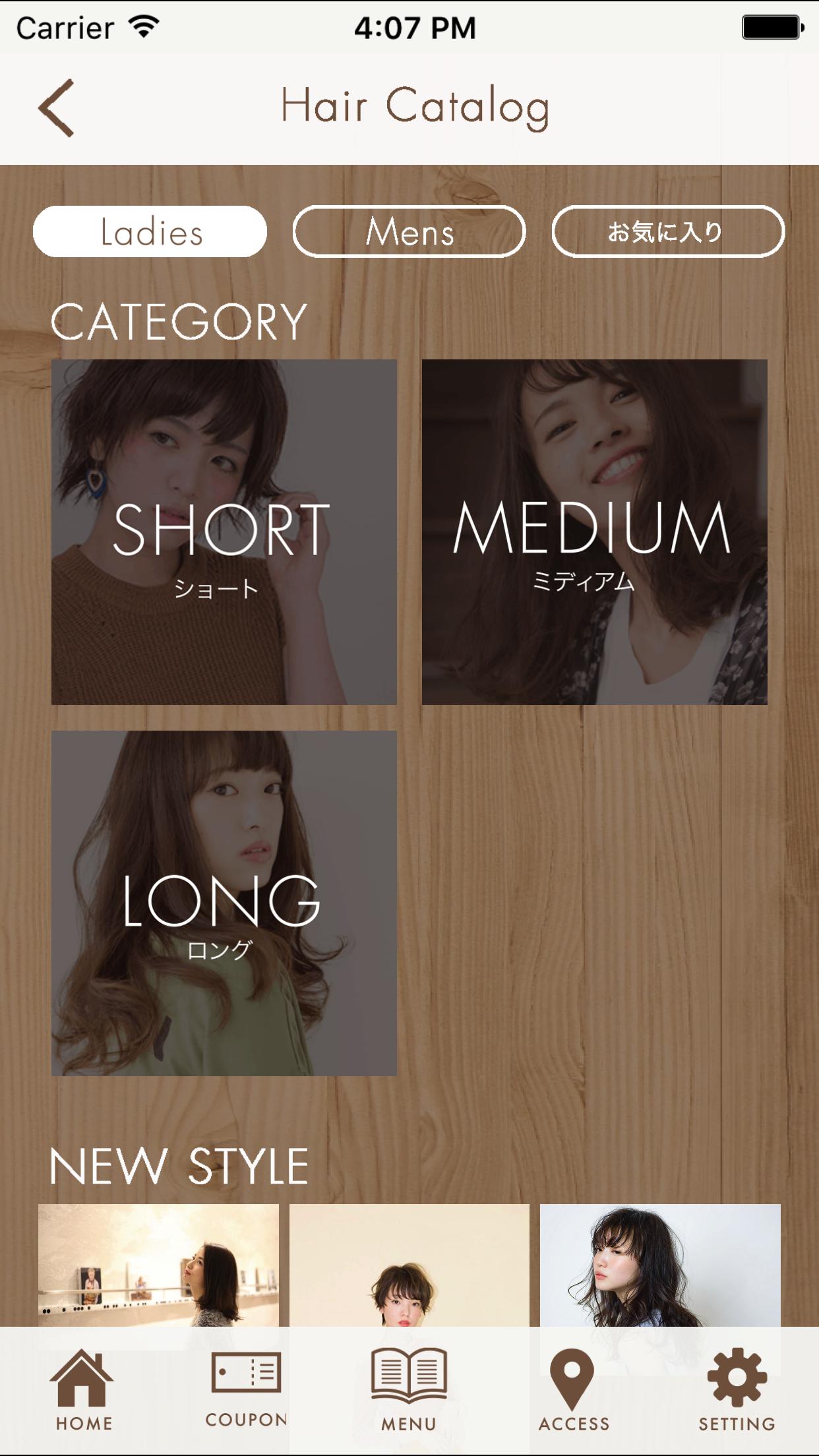The height and width of the screenshot is (1456, 819).
Task: Go back from Hair Catalog
Action: [x=56, y=107]
